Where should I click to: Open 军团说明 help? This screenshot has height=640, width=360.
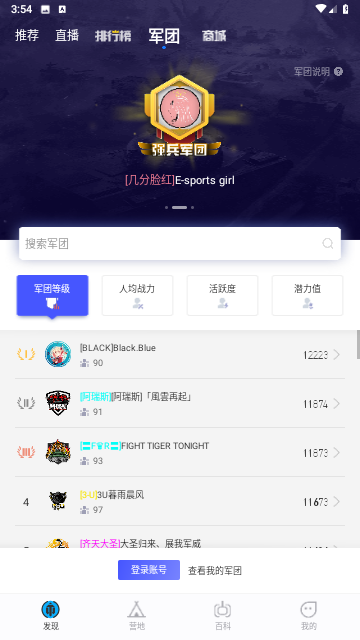click(318, 72)
